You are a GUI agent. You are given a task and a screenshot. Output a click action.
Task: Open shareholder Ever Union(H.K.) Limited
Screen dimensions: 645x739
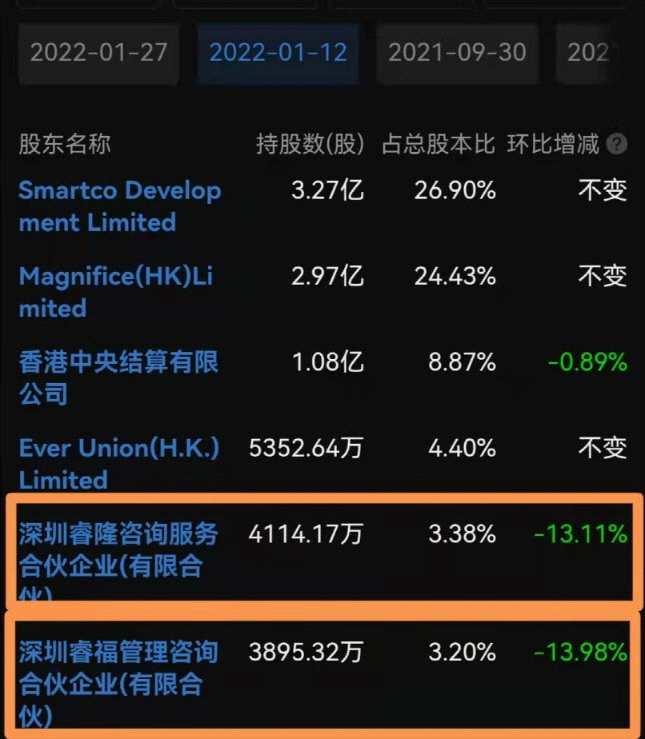pyautogui.click(x=118, y=462)
